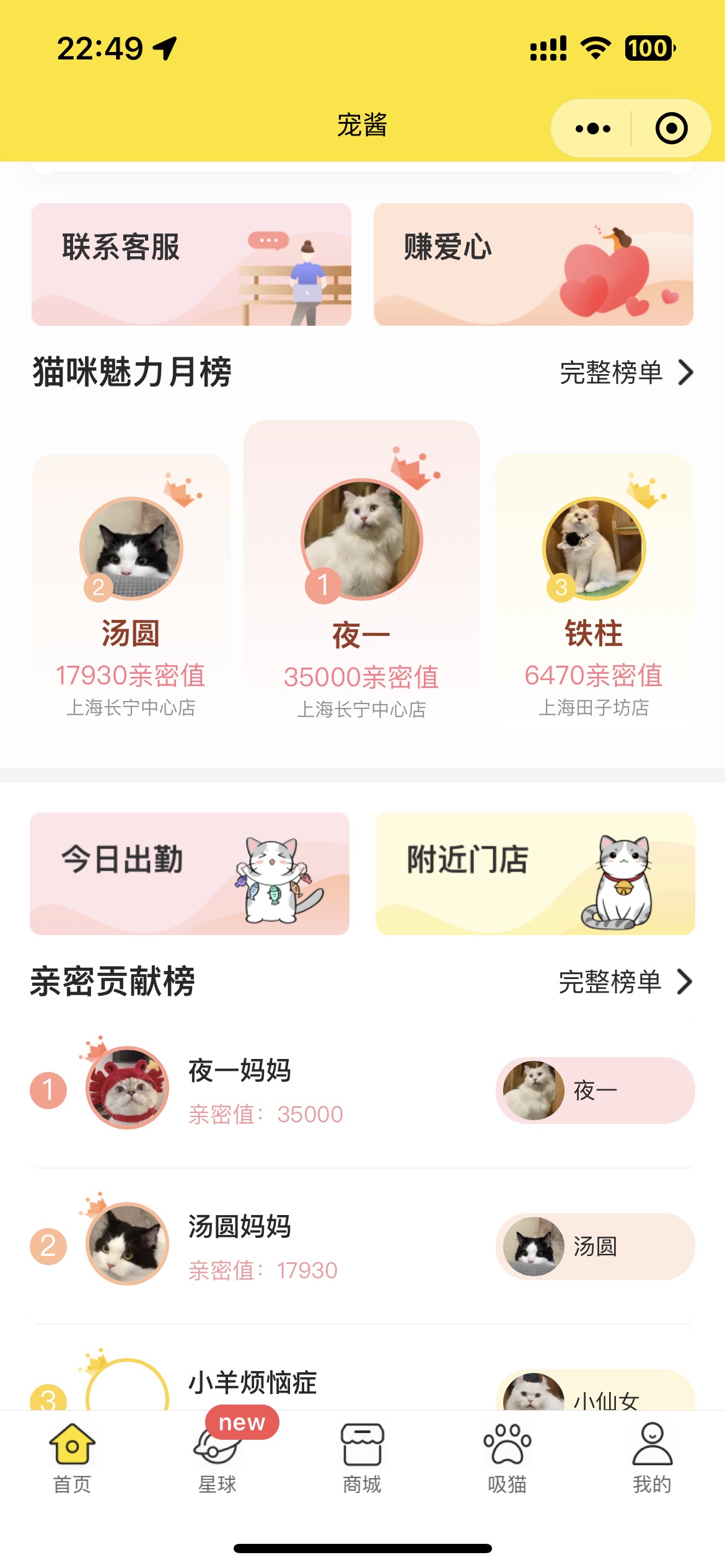Open the 星球 planet tab with new badge
Screen dimensions: 725x1568
point(216,1449)
